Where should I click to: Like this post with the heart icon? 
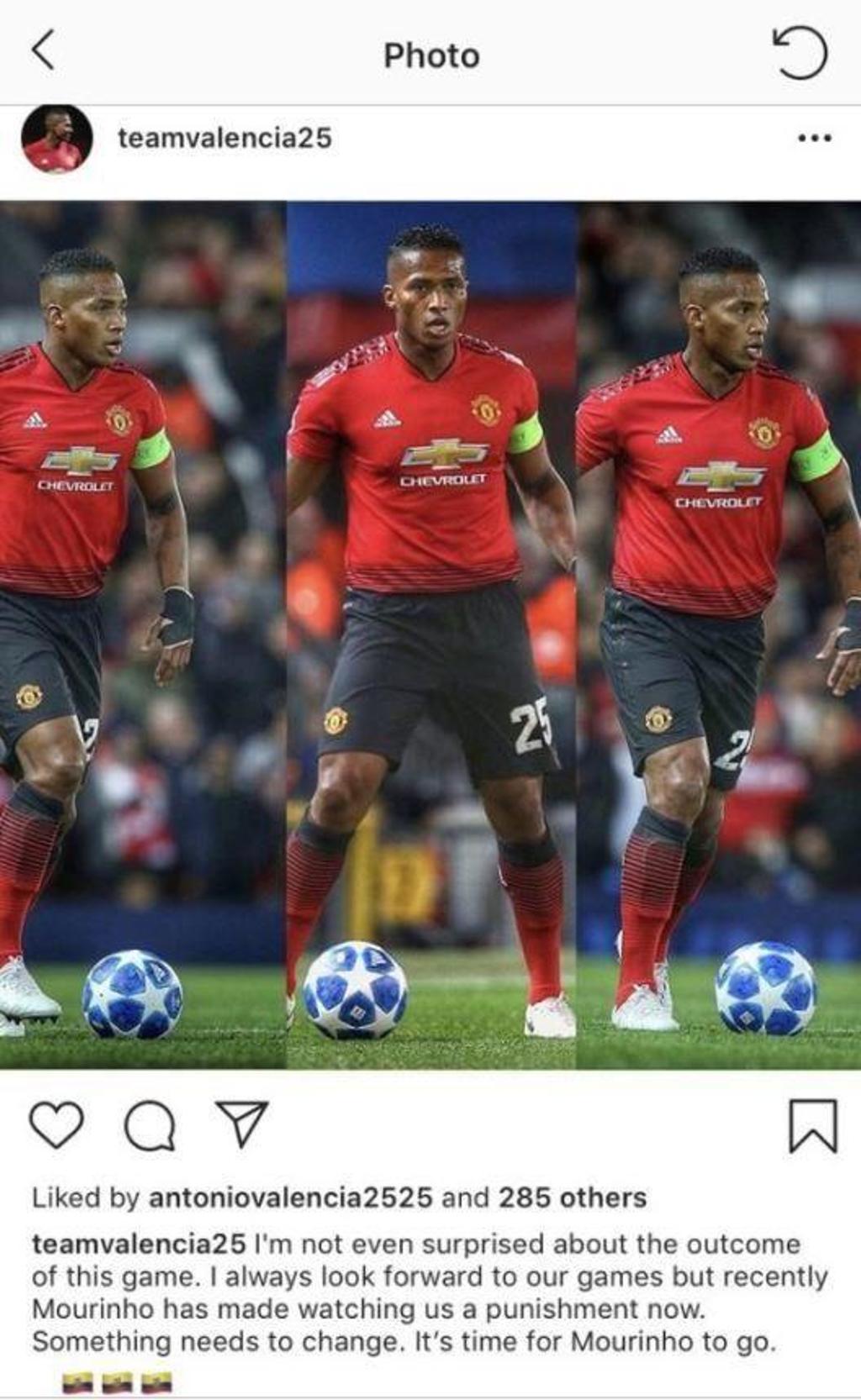pos(56,1124)
